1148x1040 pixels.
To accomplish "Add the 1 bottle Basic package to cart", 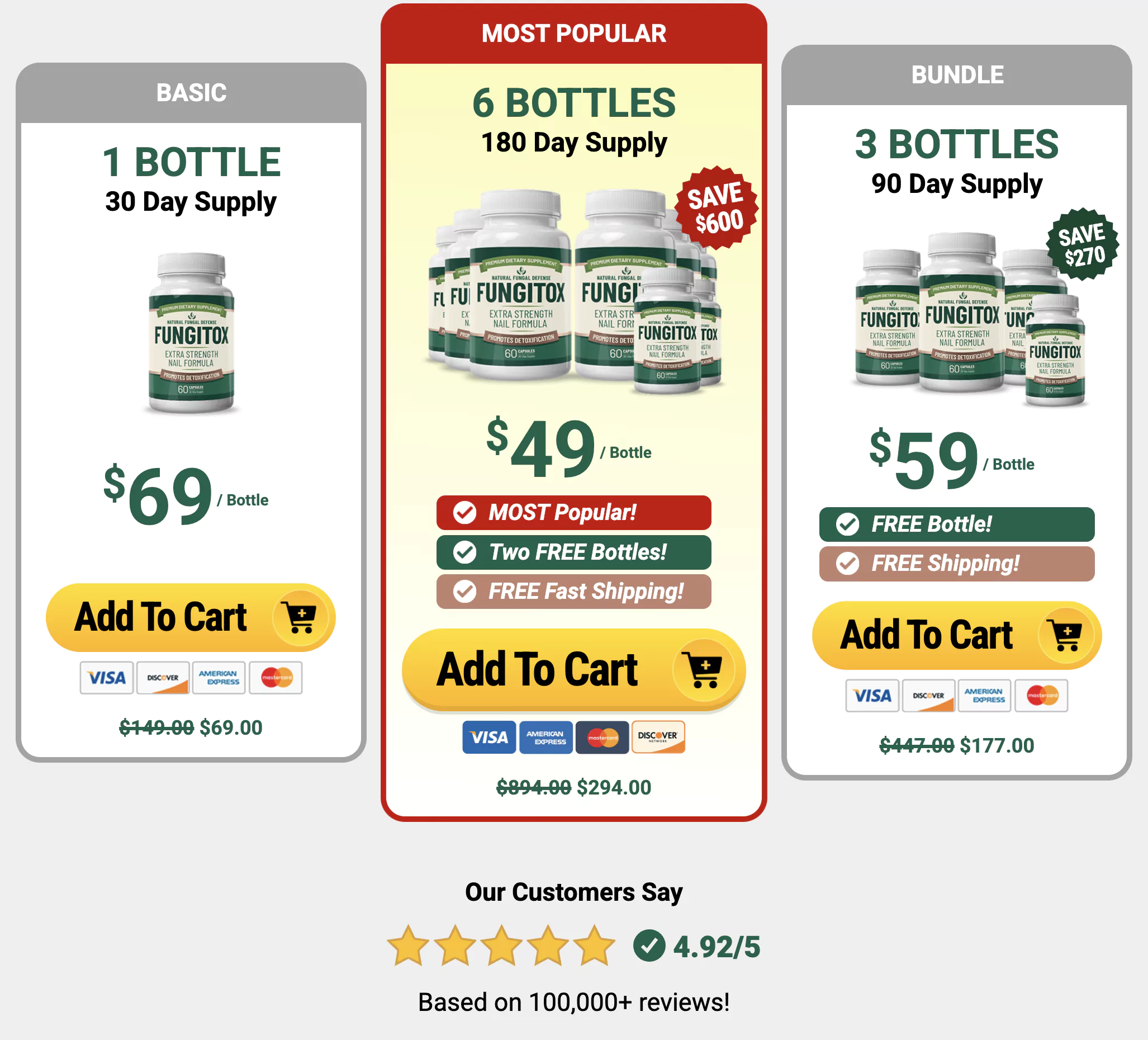I will point(190,617).
